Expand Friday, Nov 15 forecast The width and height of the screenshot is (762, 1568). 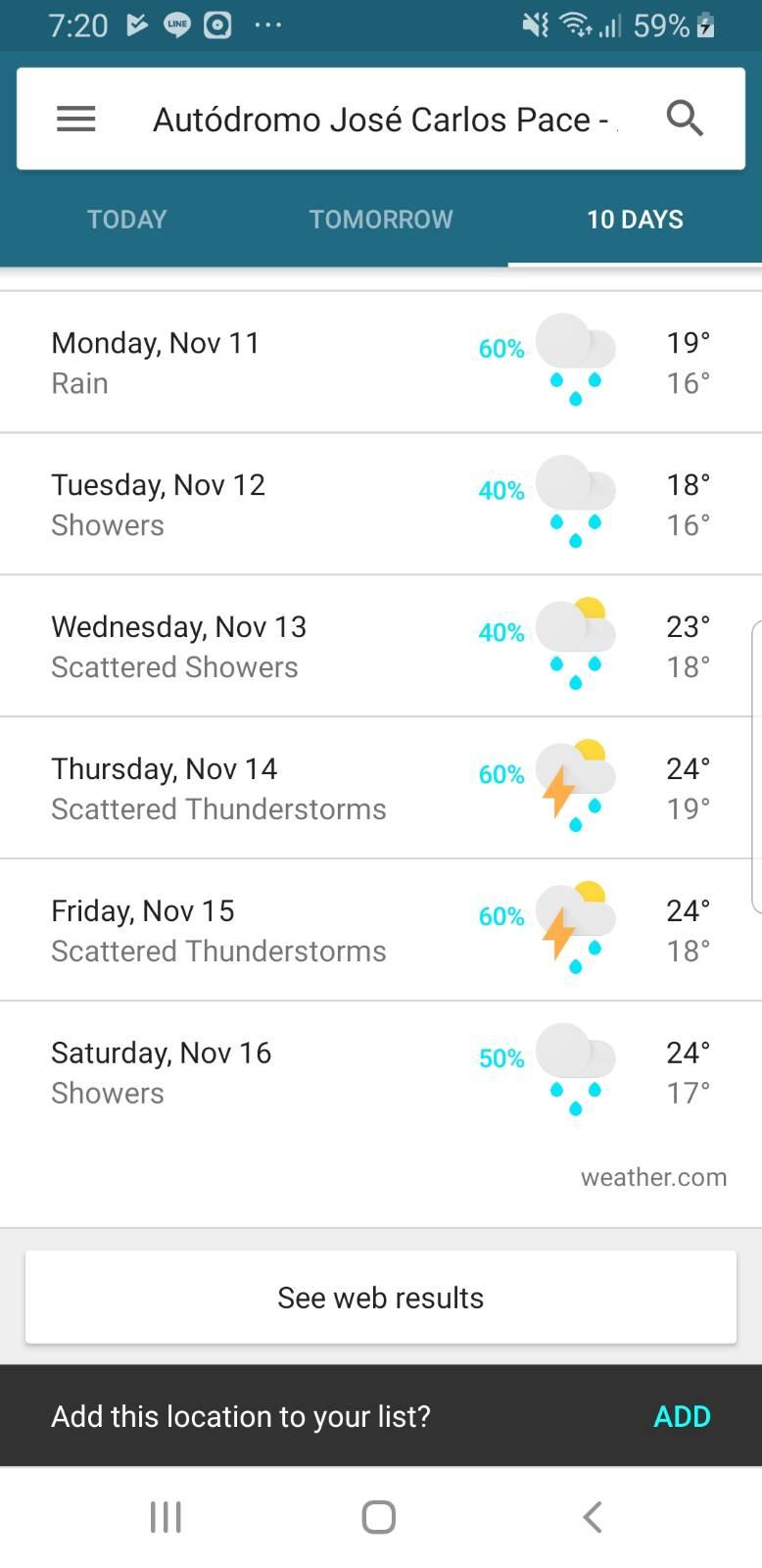coord(381,930)
